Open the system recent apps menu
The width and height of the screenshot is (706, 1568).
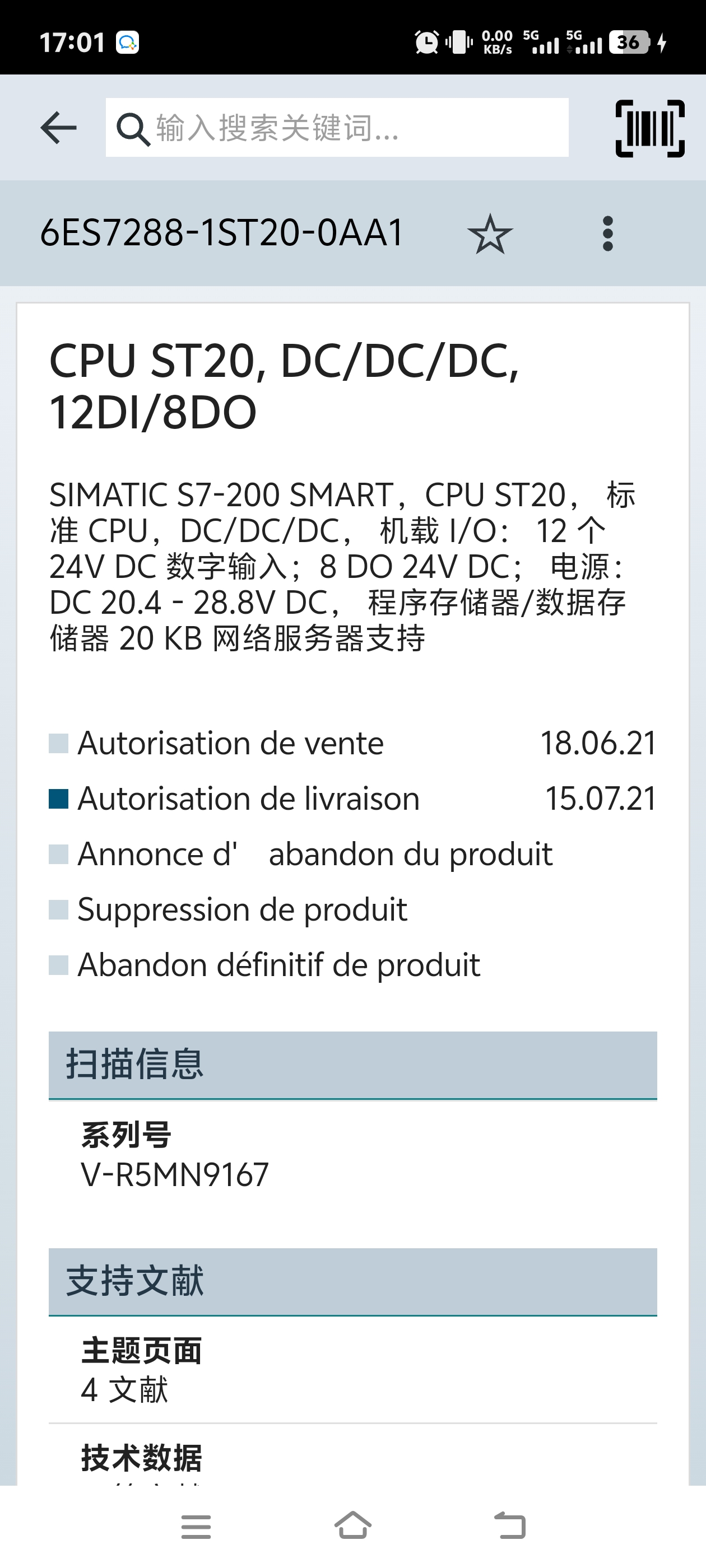196,1527
